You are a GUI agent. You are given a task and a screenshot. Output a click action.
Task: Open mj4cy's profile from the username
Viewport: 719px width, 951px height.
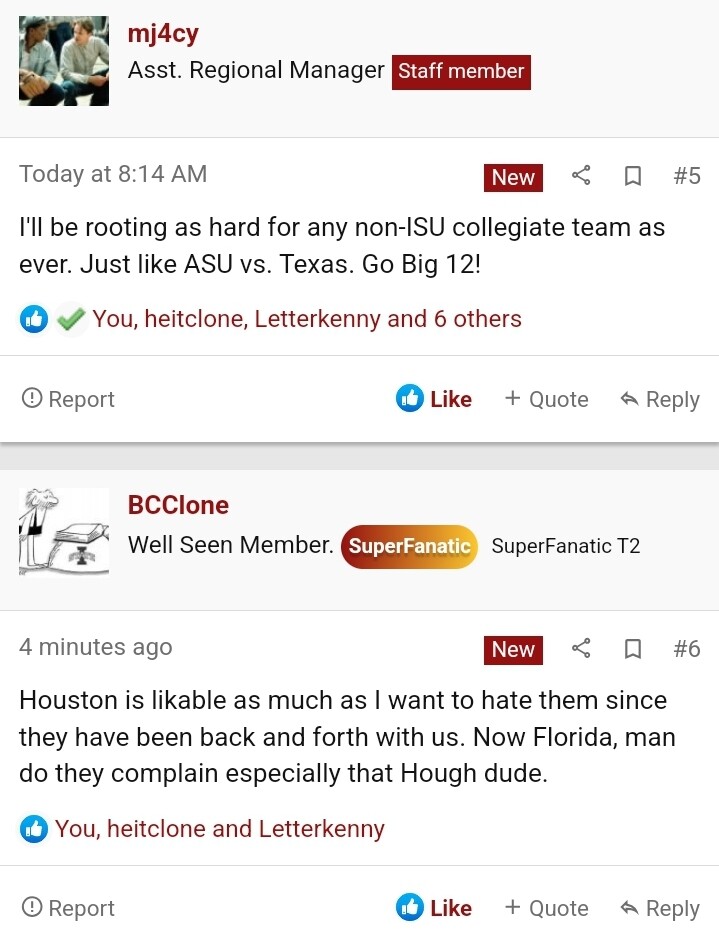[x=163, y=33]
